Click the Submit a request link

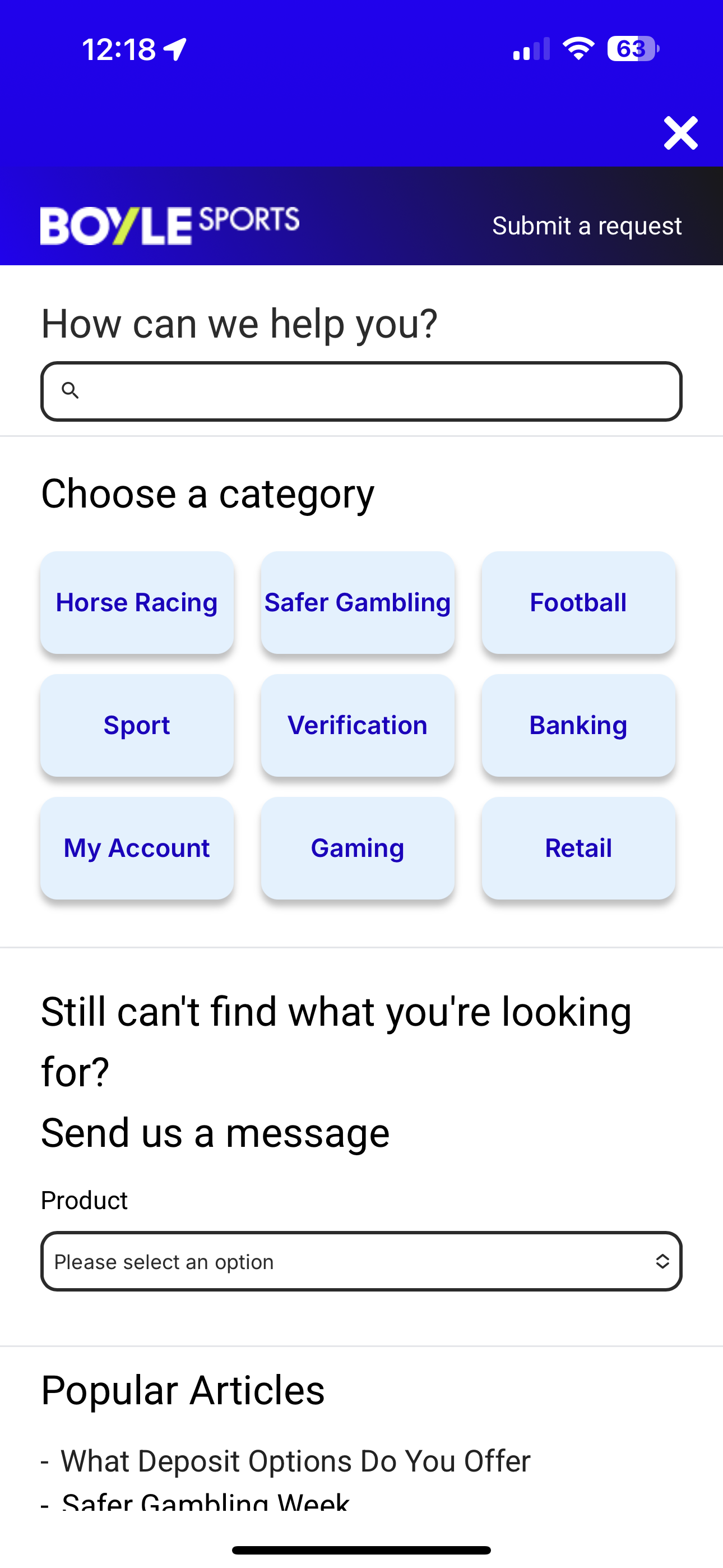point(587,226)
